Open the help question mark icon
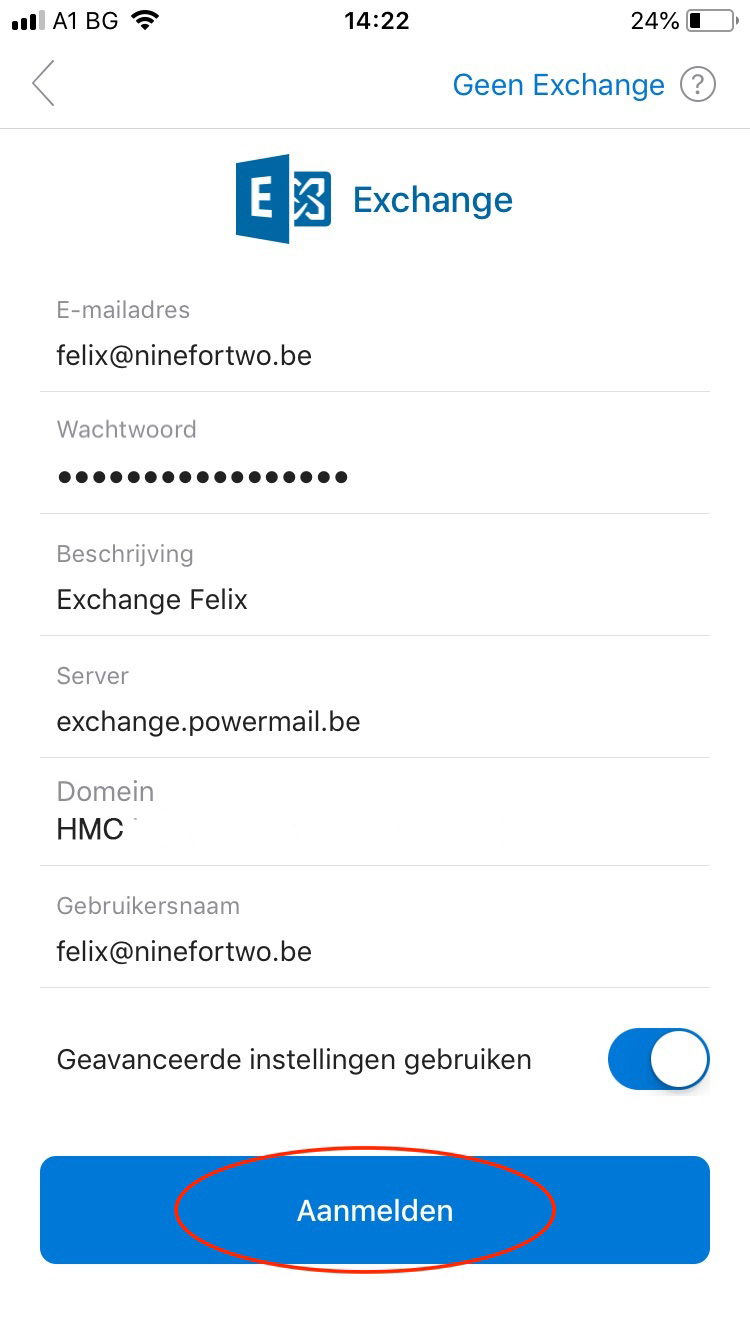This screenshot has height=1334, width=750. (698, 85)
